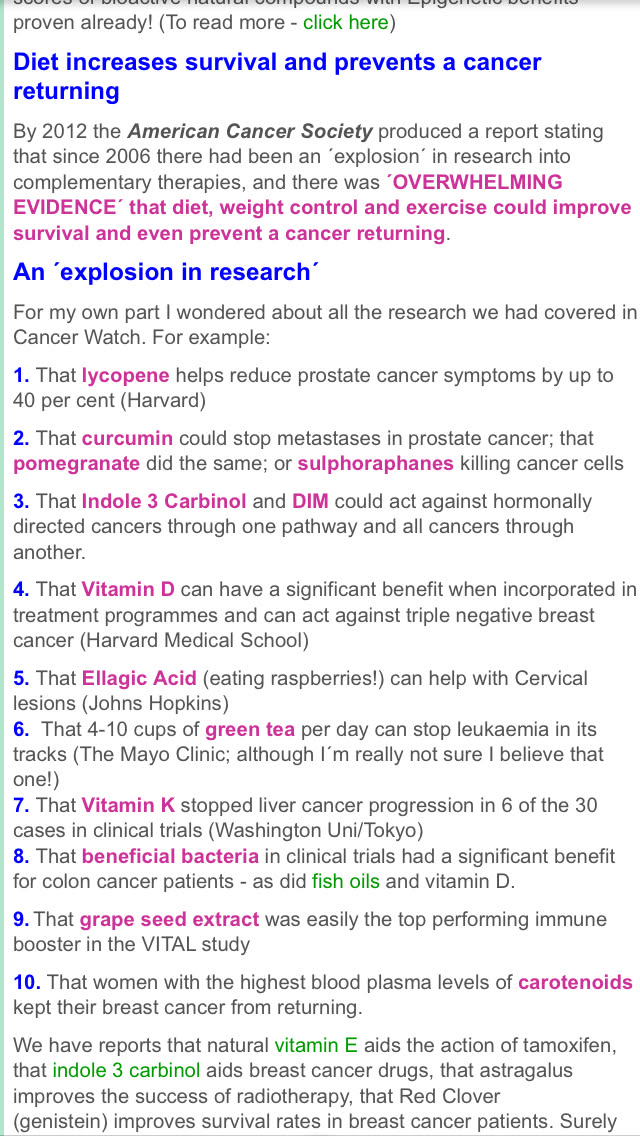Follow the green "click here" link
Viewport: 640px width, 1136px height.
point(346,22)
